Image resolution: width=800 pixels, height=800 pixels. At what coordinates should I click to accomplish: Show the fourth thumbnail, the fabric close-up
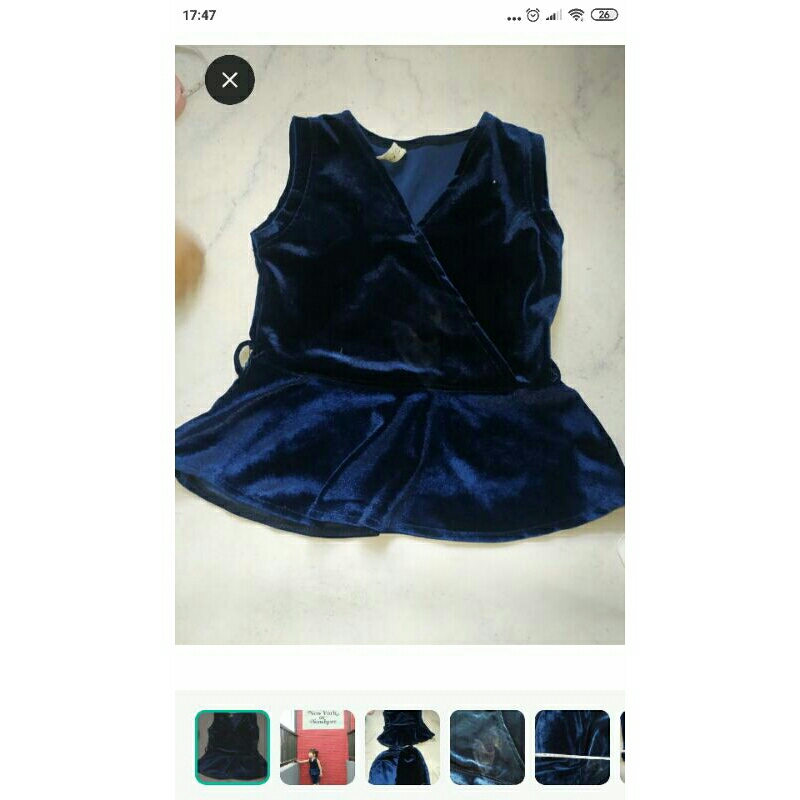click(x=487, y=747)
